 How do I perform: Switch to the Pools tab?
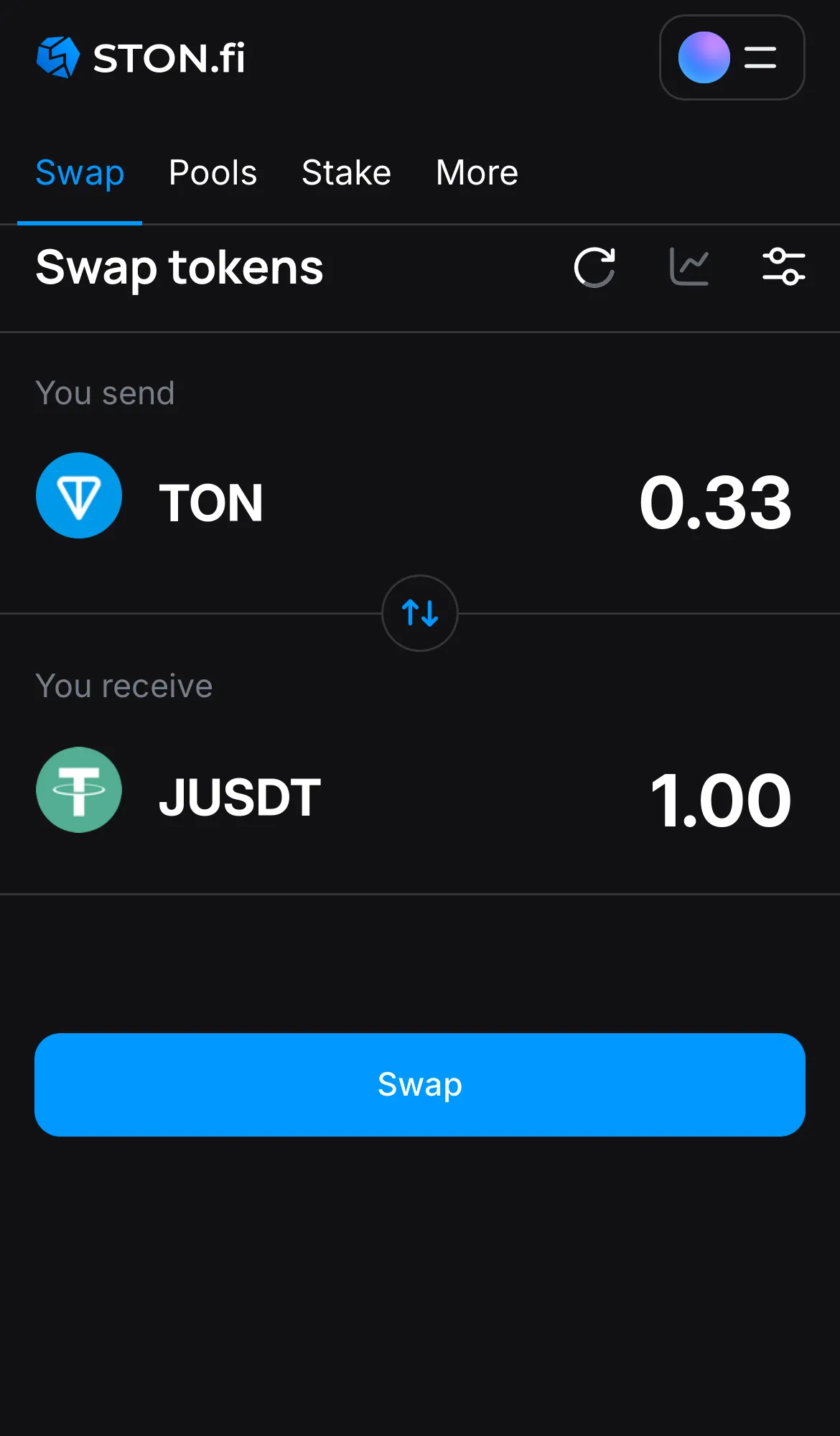point(213,172)
